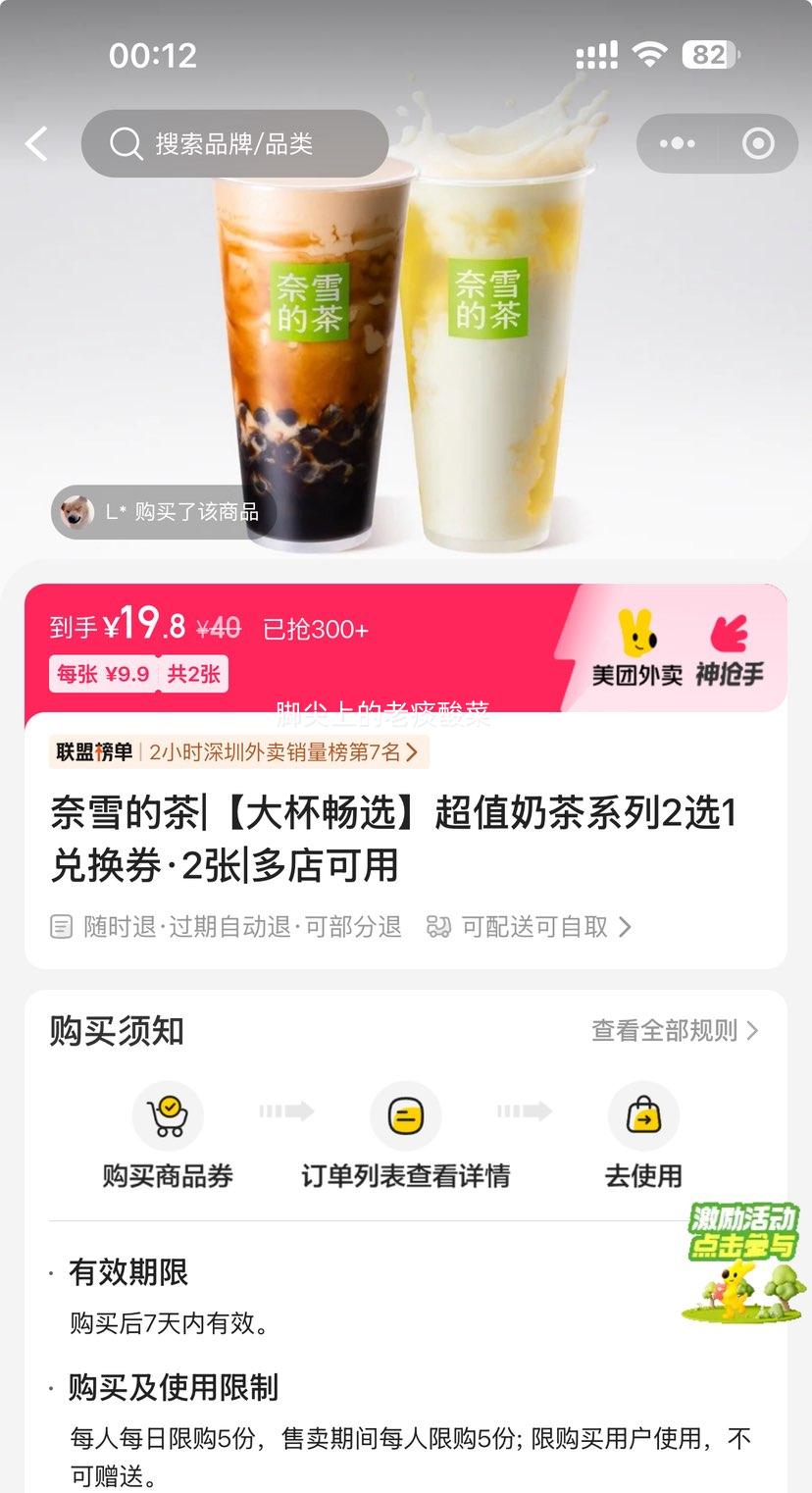View 可配送可自取 delivery details
Image resolution: width=812 pixels, height=1493 pixels.
[530, 927]
